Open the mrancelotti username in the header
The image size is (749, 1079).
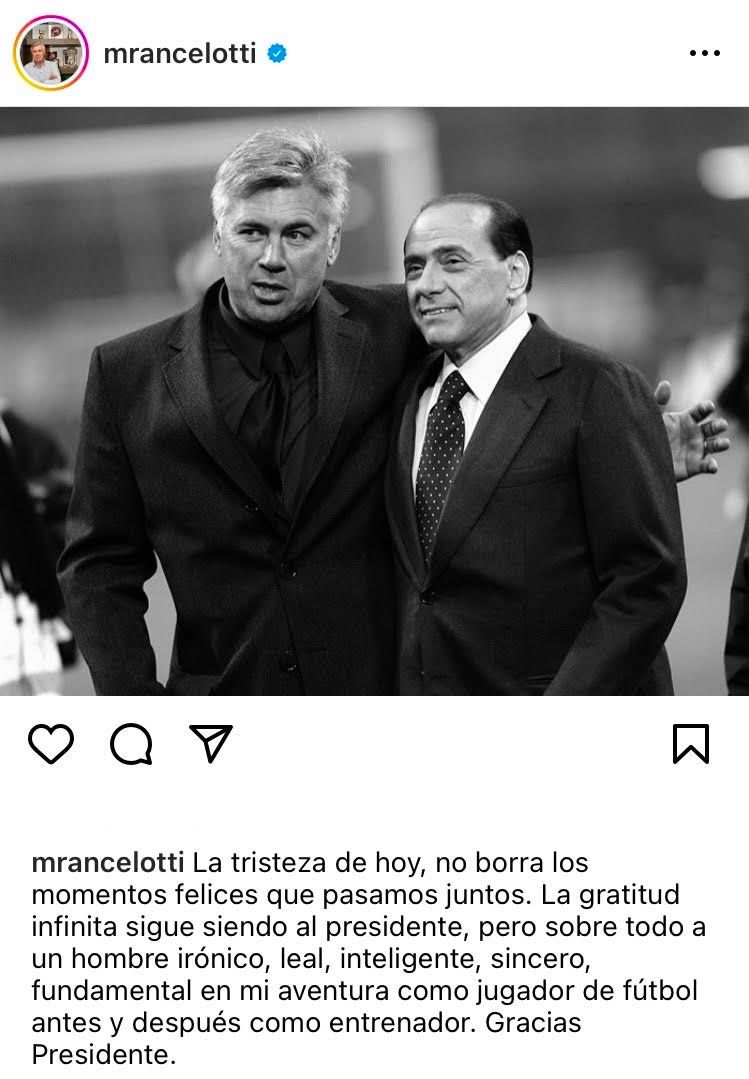pos(179,53)
